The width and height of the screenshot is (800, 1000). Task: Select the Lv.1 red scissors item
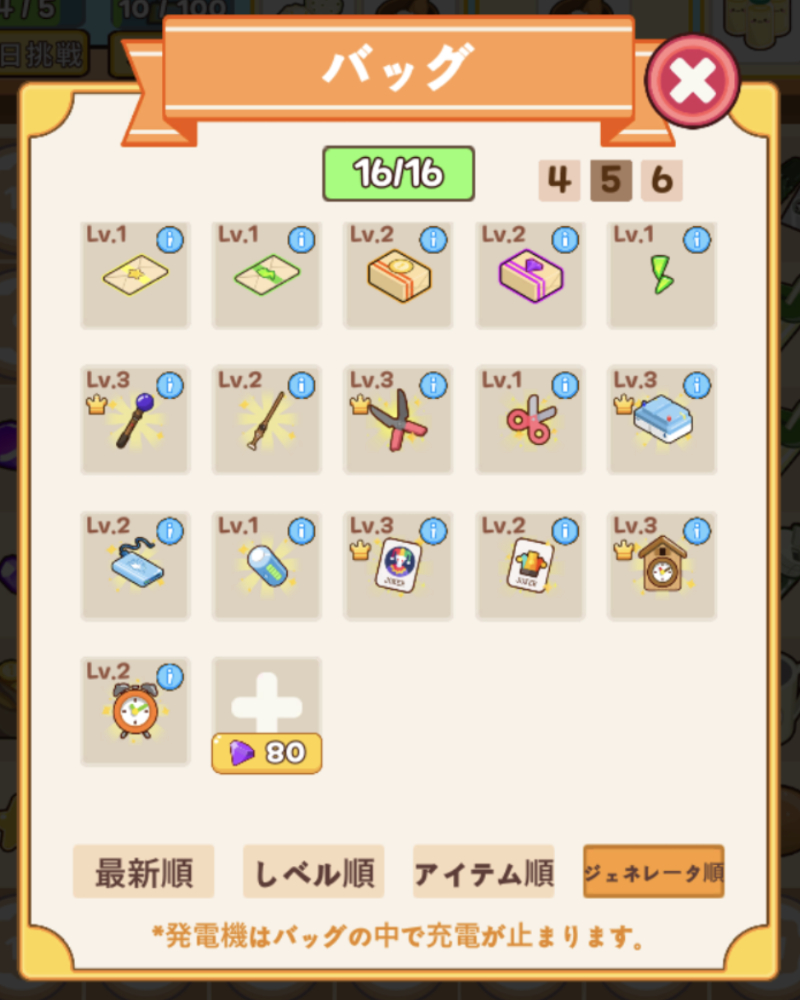click(530, 422)
